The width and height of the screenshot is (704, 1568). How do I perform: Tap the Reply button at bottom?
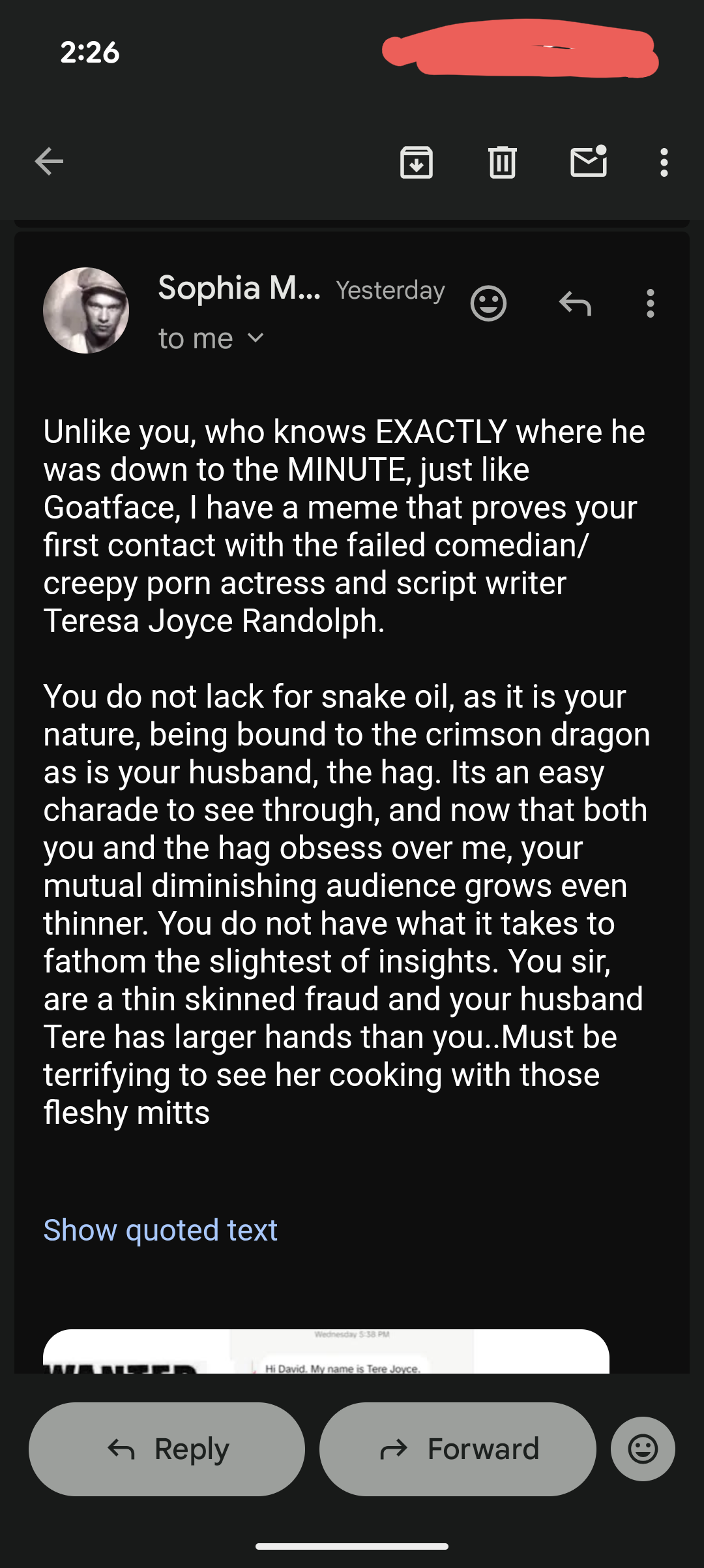coord(167,1449)
